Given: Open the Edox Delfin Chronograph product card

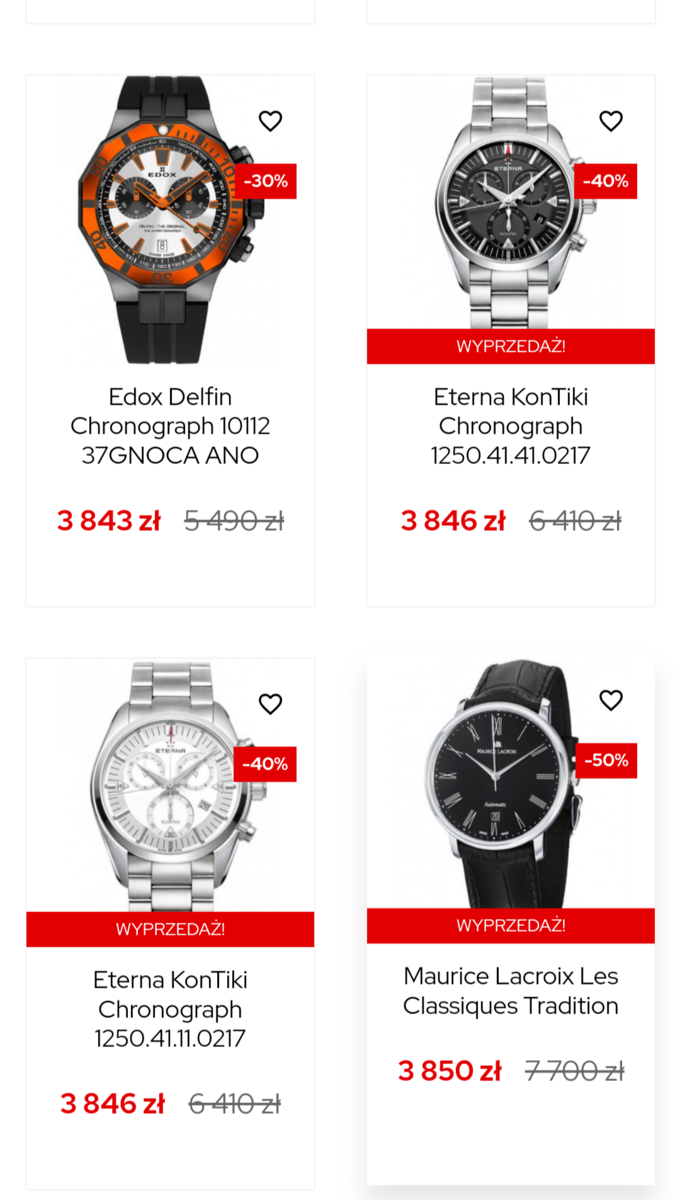Looking at the screenshot, I should coord(170,340).
